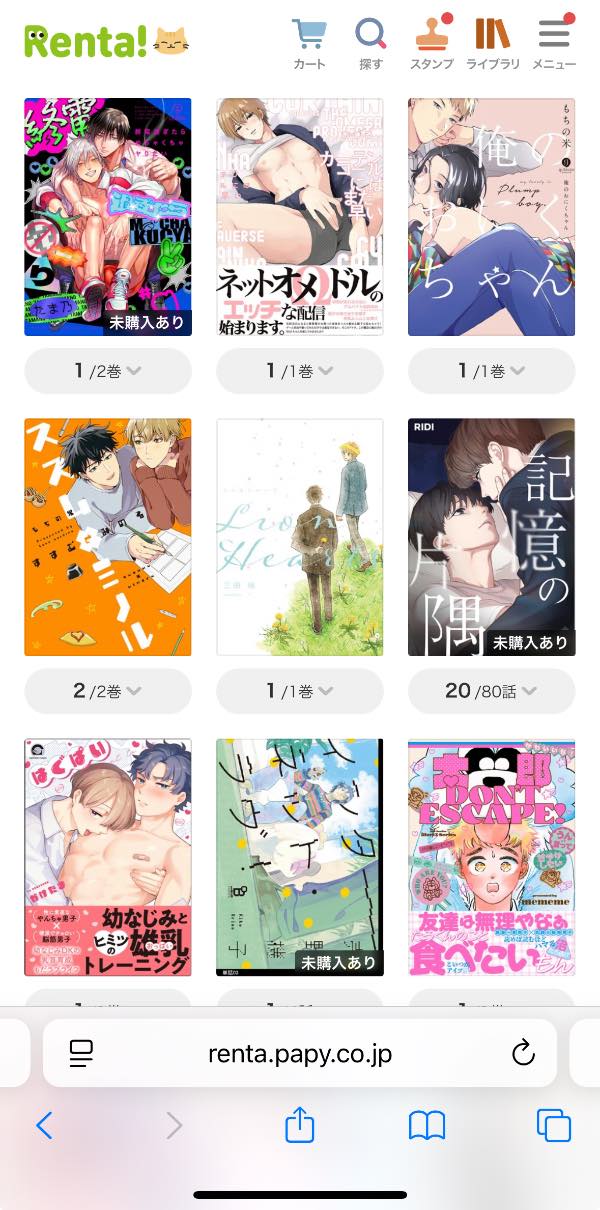Open the Lion Heart manga cover

pos(300,537)
